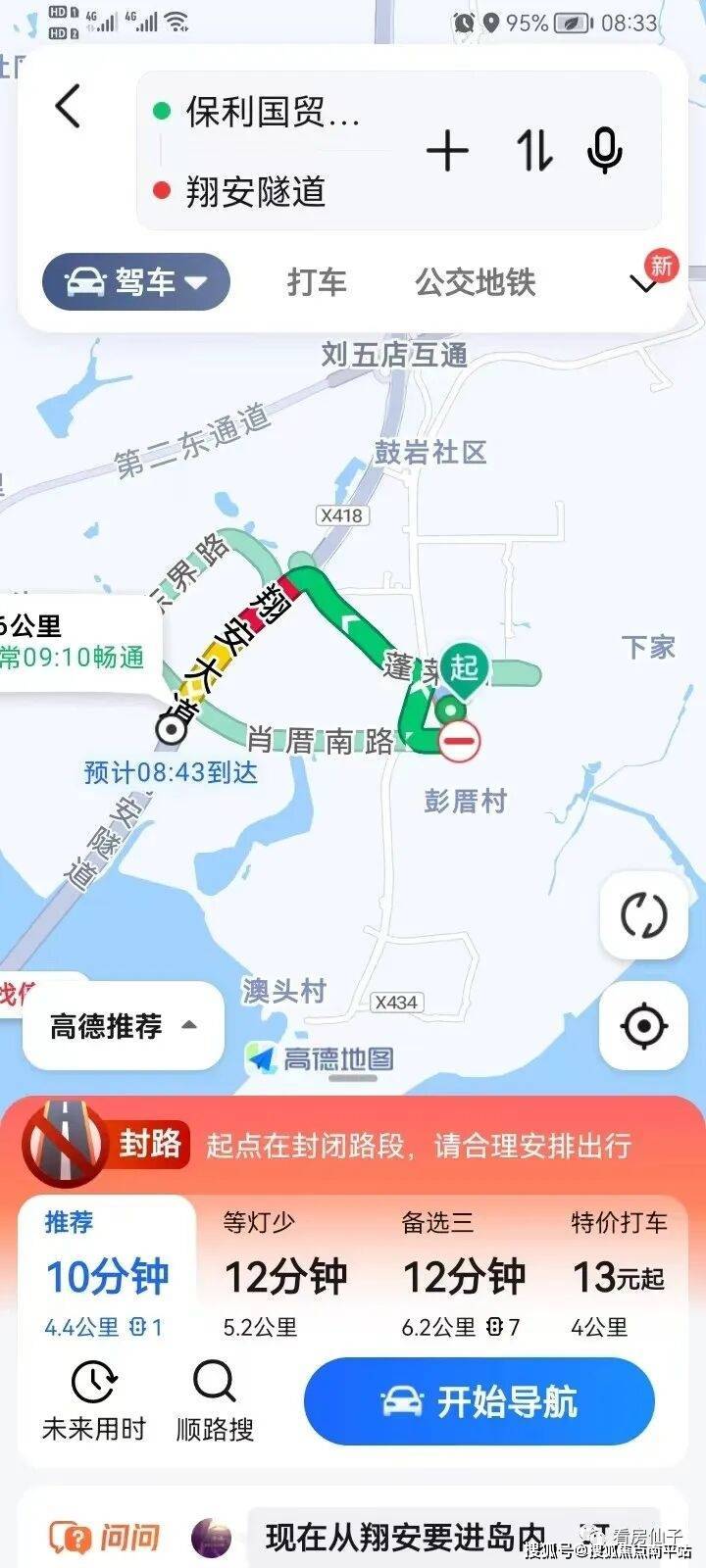Refresh the route on the map

(x=643, y=915)
